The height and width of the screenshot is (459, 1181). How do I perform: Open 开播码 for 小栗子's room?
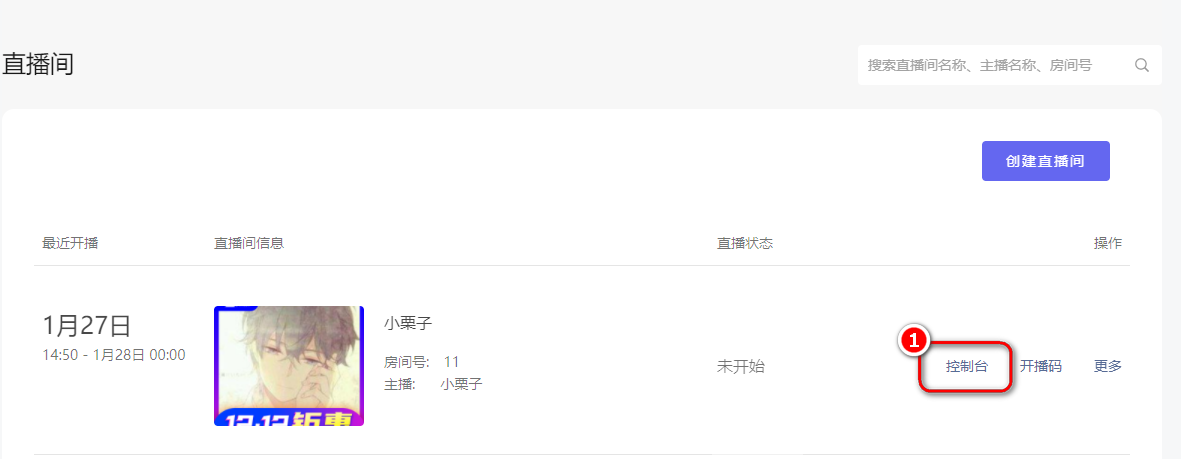click(1040, 366)
